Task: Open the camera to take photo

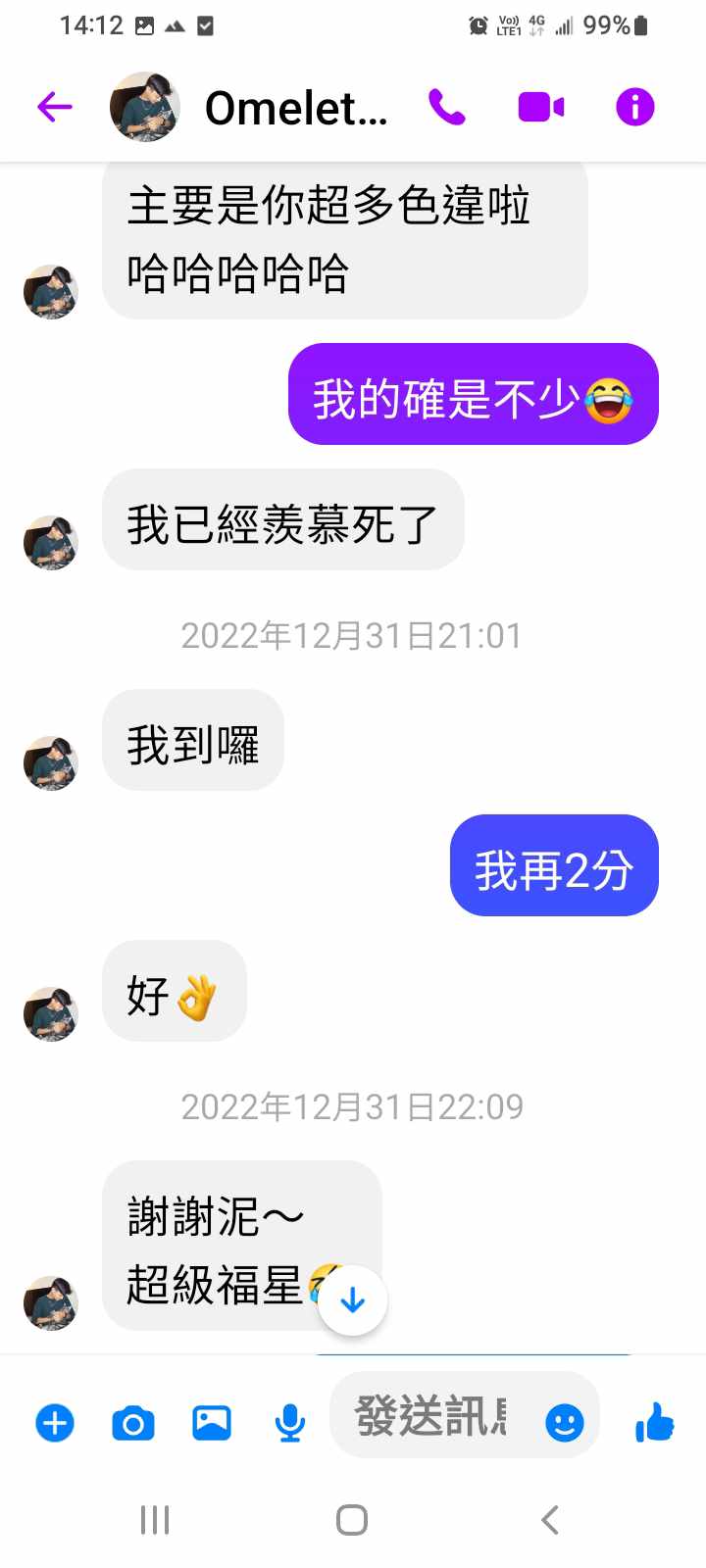Action: click(x=133, y=1422)
